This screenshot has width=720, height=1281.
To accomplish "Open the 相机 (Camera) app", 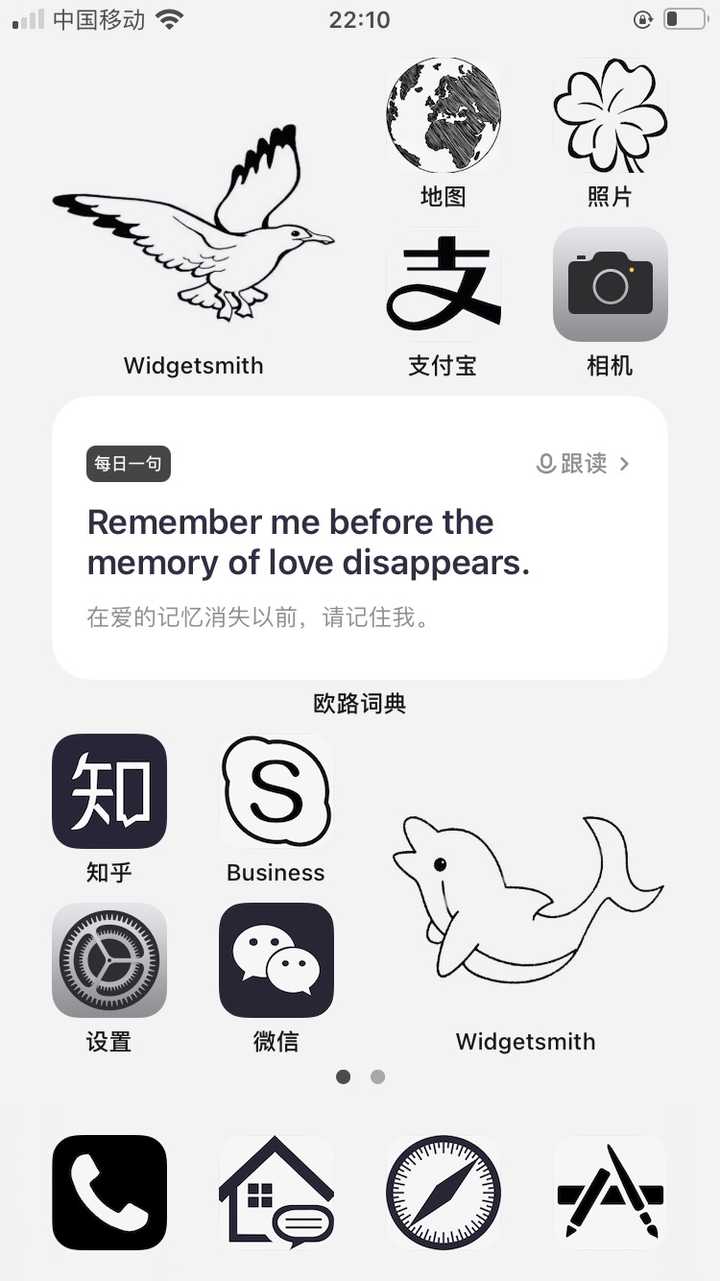I will [610, 285].
